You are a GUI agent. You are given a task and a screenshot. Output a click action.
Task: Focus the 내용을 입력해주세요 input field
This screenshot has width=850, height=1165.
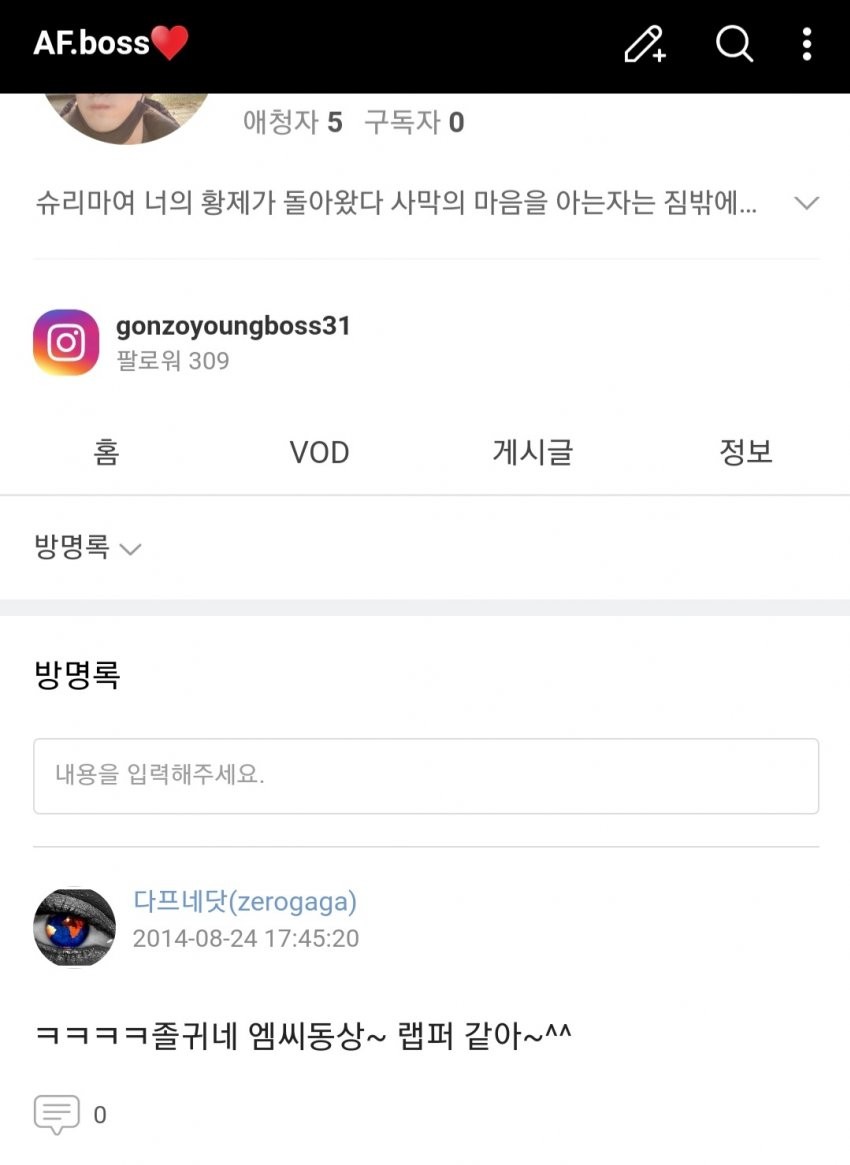point(426,776)
